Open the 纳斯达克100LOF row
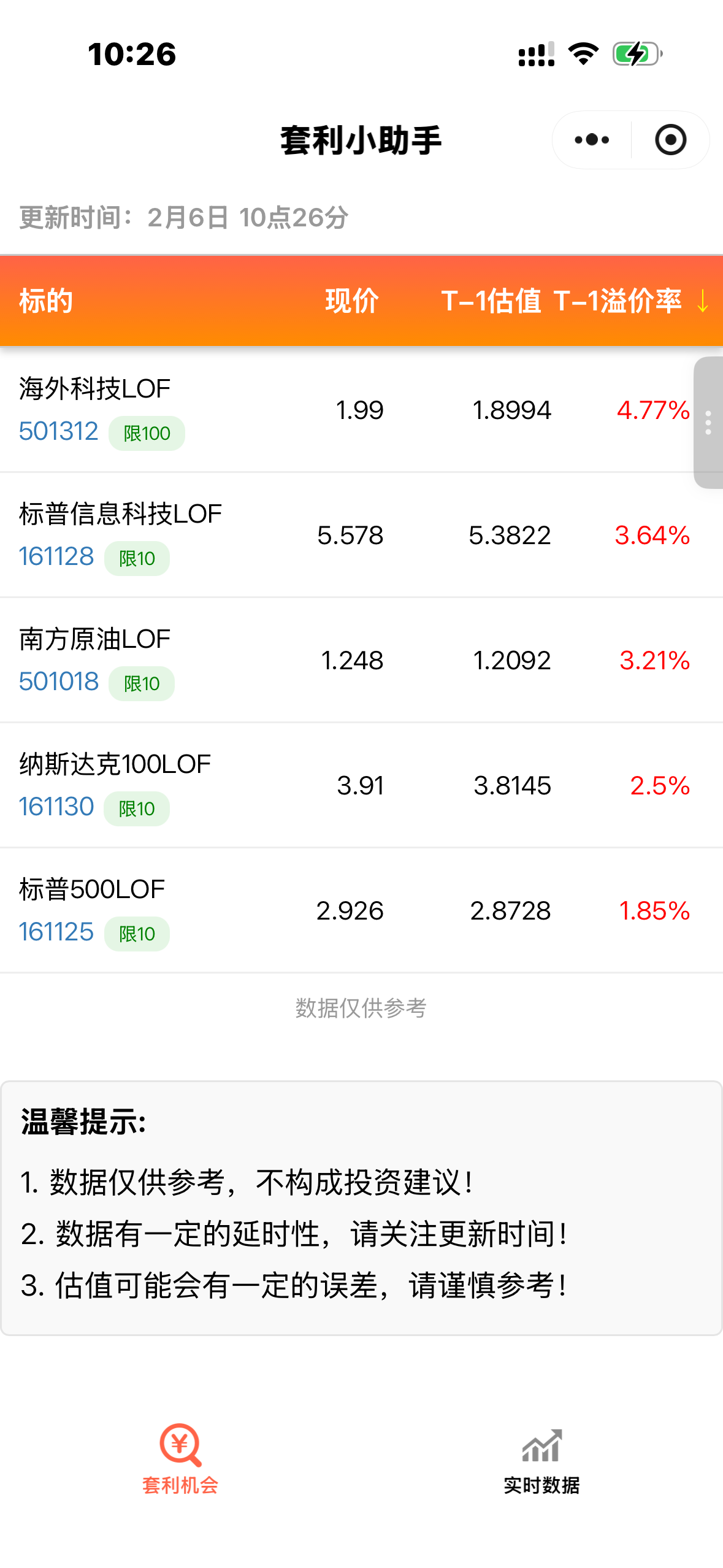The width and height of the screenshot is (723, 1568). [361, 785]
